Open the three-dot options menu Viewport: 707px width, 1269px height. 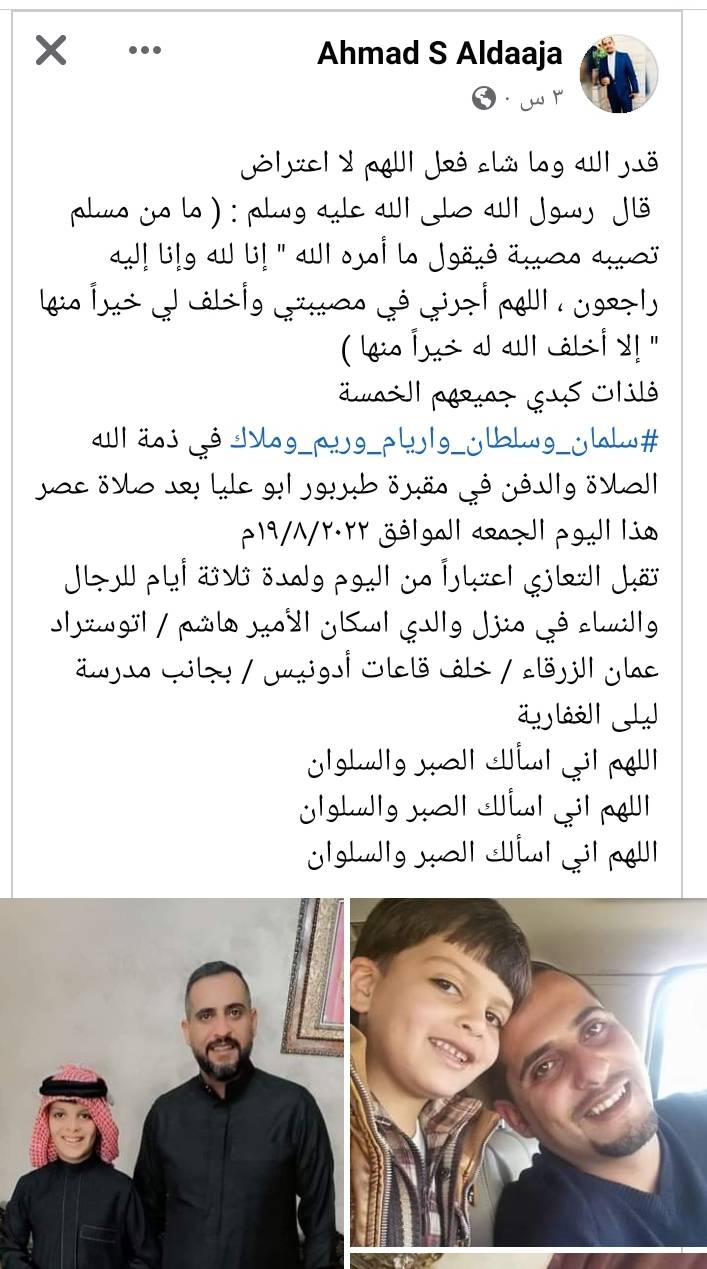coord(146,50)
